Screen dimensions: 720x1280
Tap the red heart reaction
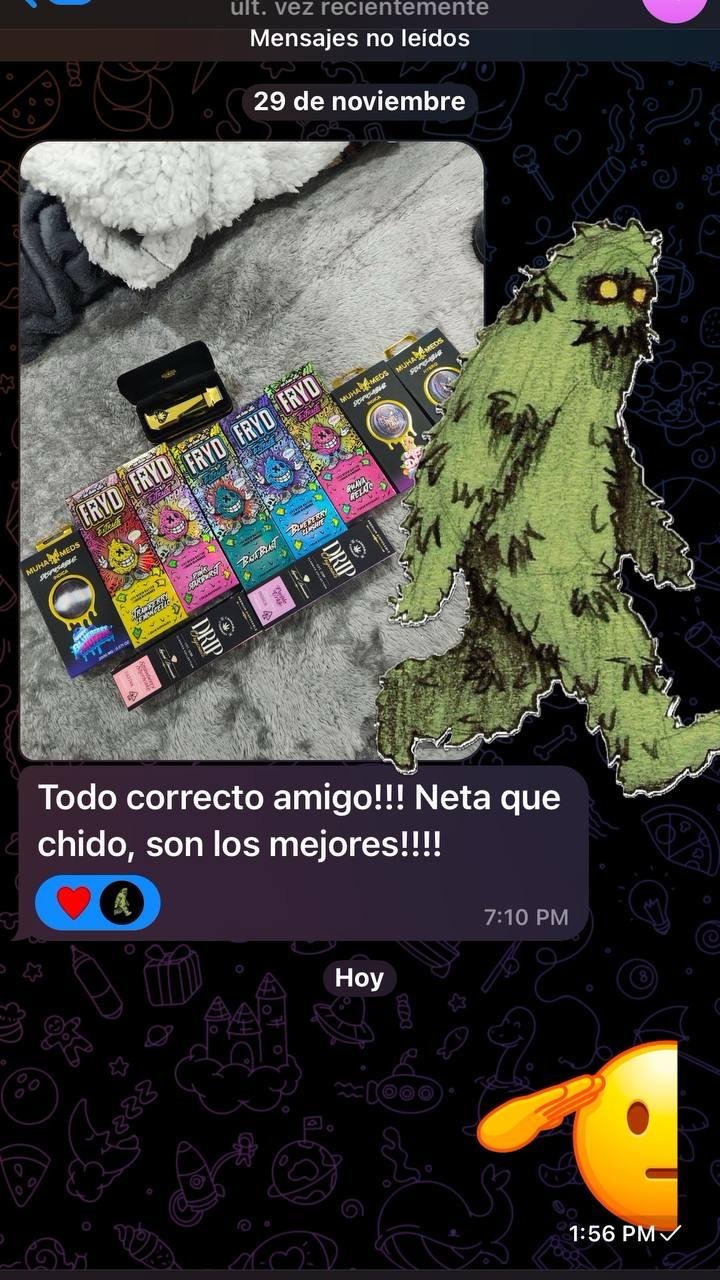click(x=73, y=903)
